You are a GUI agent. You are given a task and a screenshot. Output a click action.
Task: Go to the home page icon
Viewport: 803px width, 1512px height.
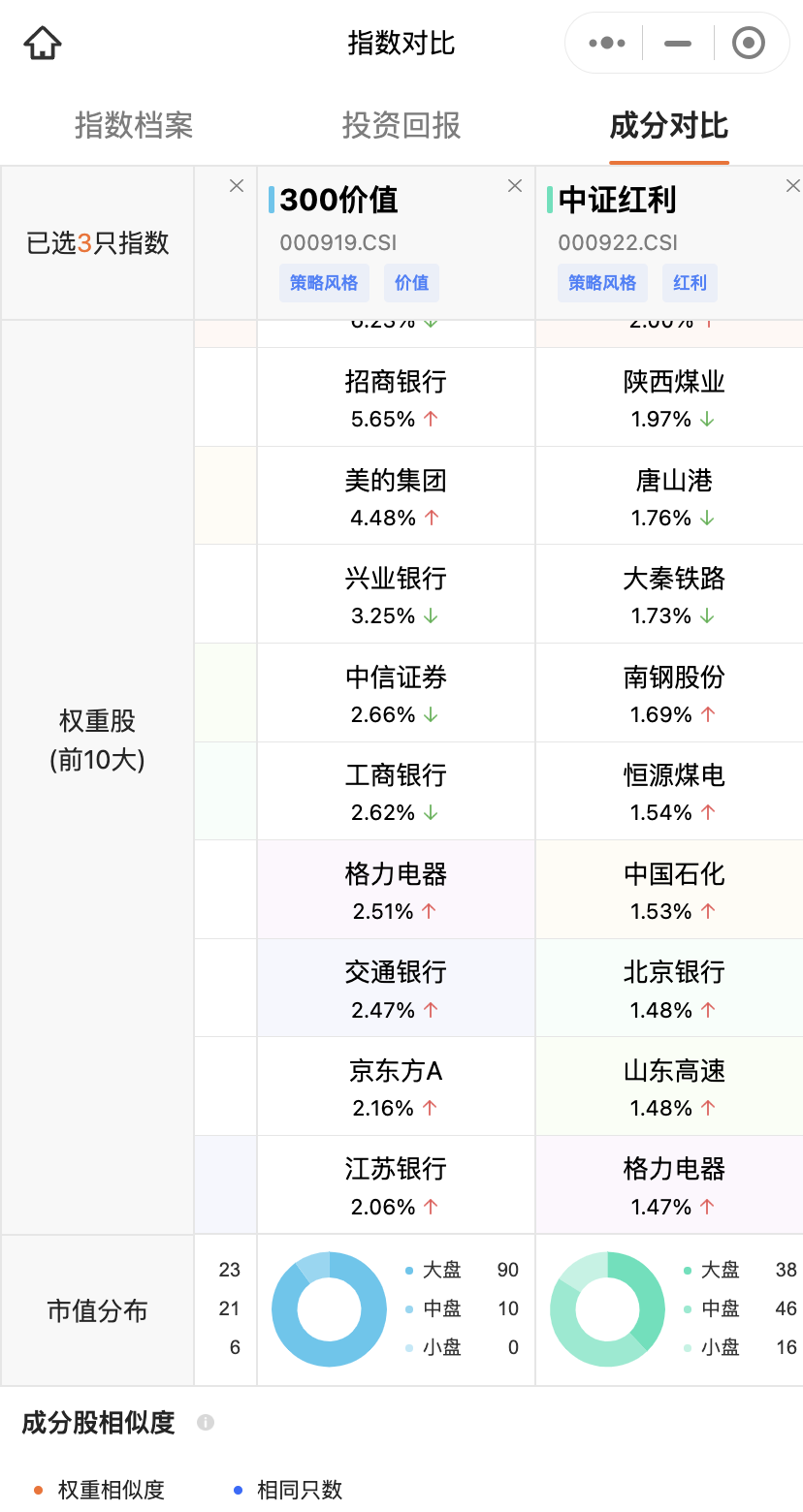(43, 44)
